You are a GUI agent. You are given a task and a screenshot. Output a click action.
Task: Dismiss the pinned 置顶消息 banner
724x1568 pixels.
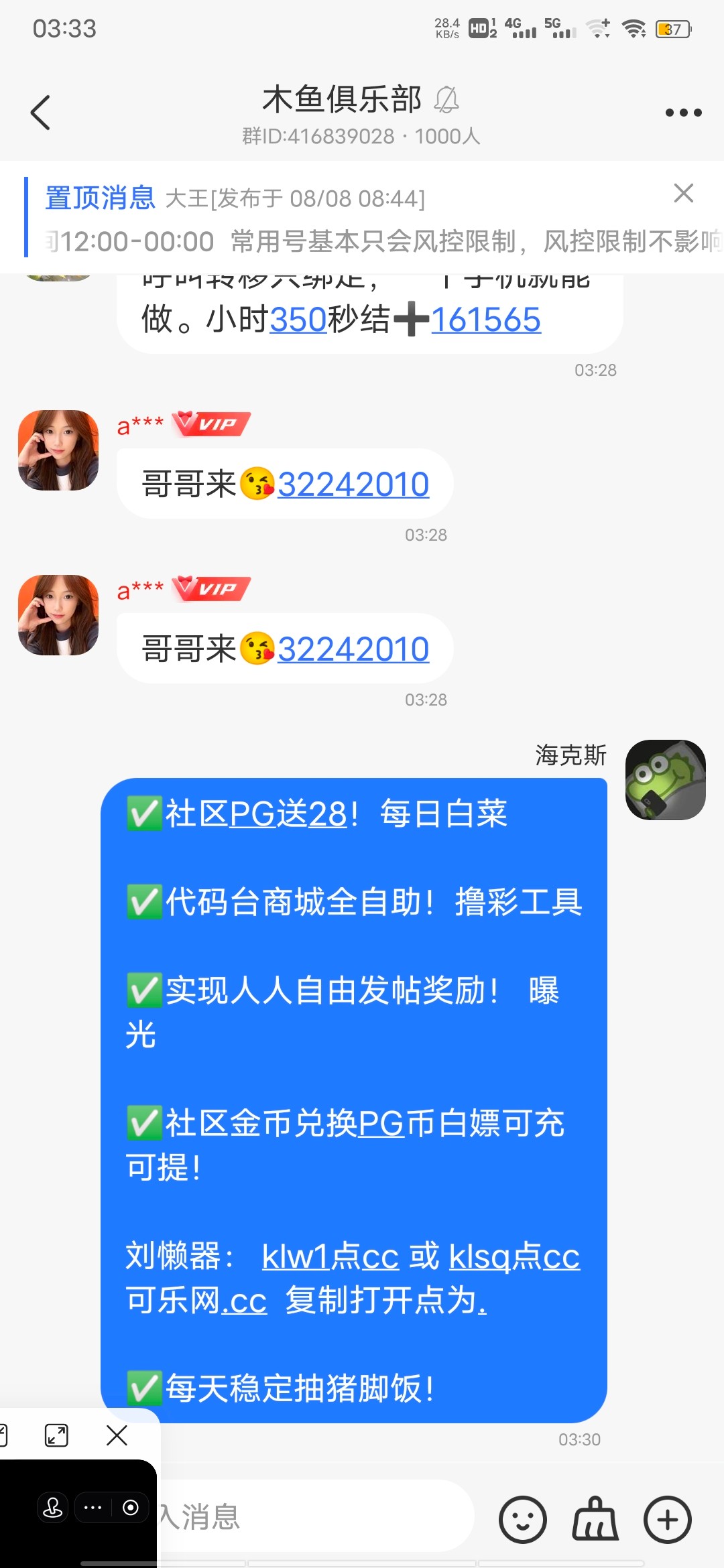click(683, 193)
